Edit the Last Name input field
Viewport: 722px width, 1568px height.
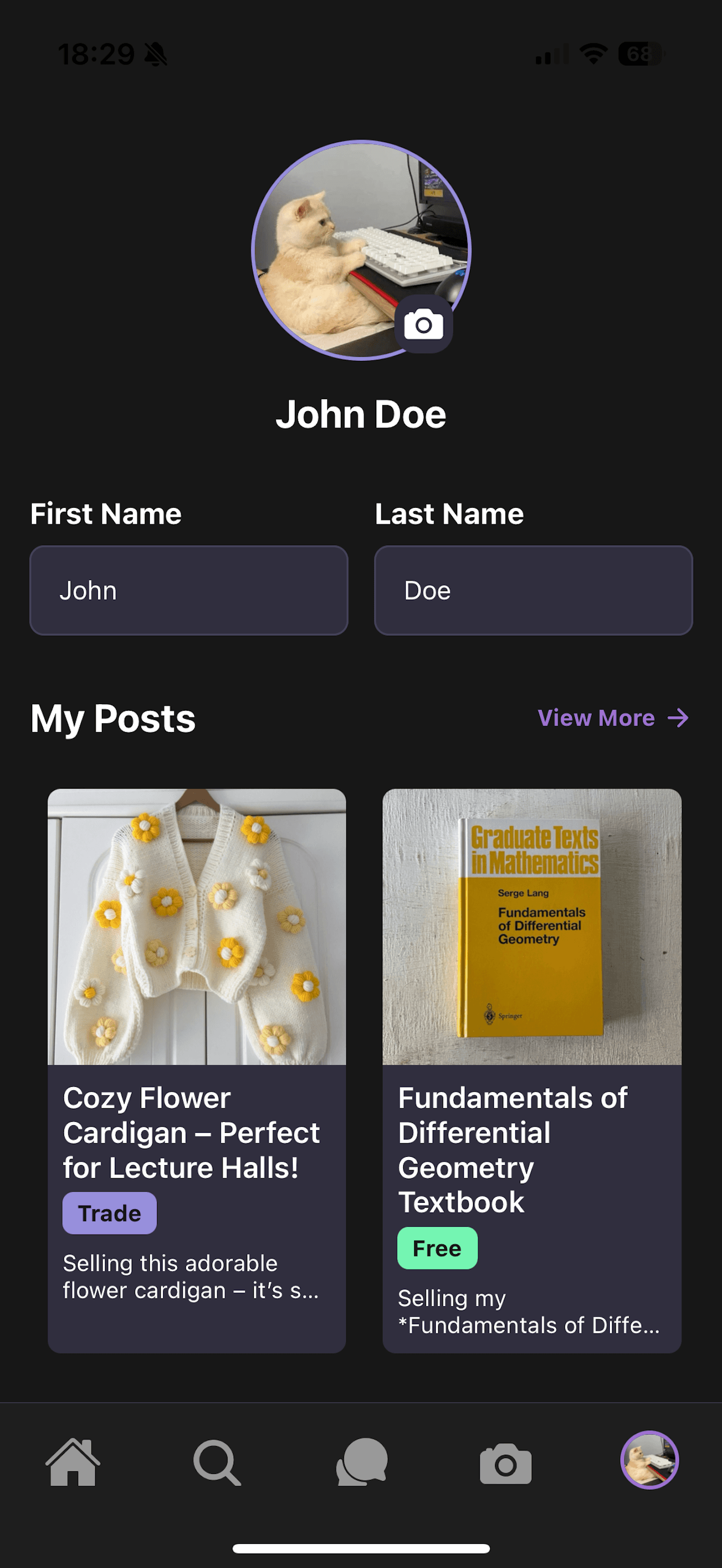(x=533, y=590)
